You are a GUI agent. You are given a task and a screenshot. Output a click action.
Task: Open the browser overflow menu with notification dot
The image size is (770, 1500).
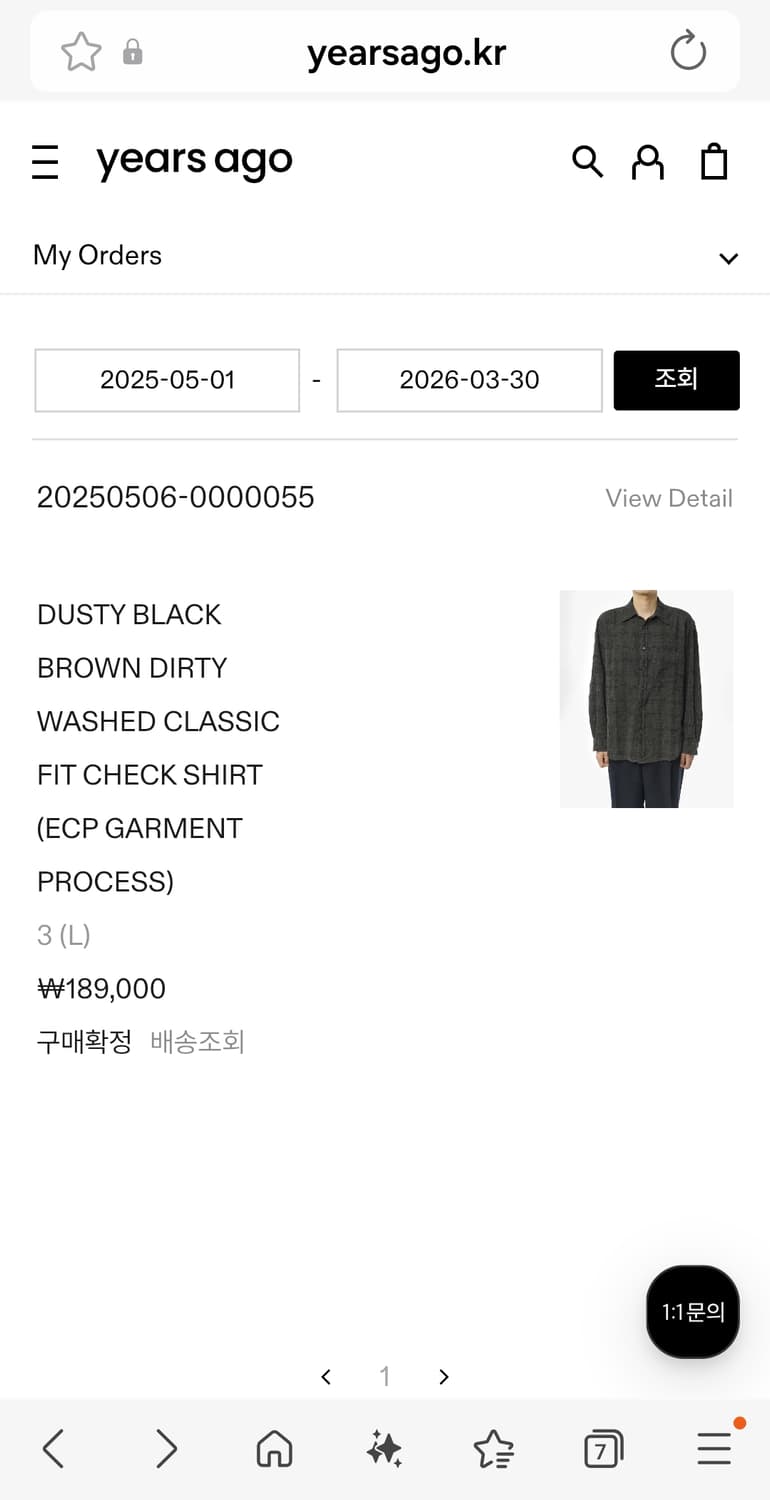713,1448
